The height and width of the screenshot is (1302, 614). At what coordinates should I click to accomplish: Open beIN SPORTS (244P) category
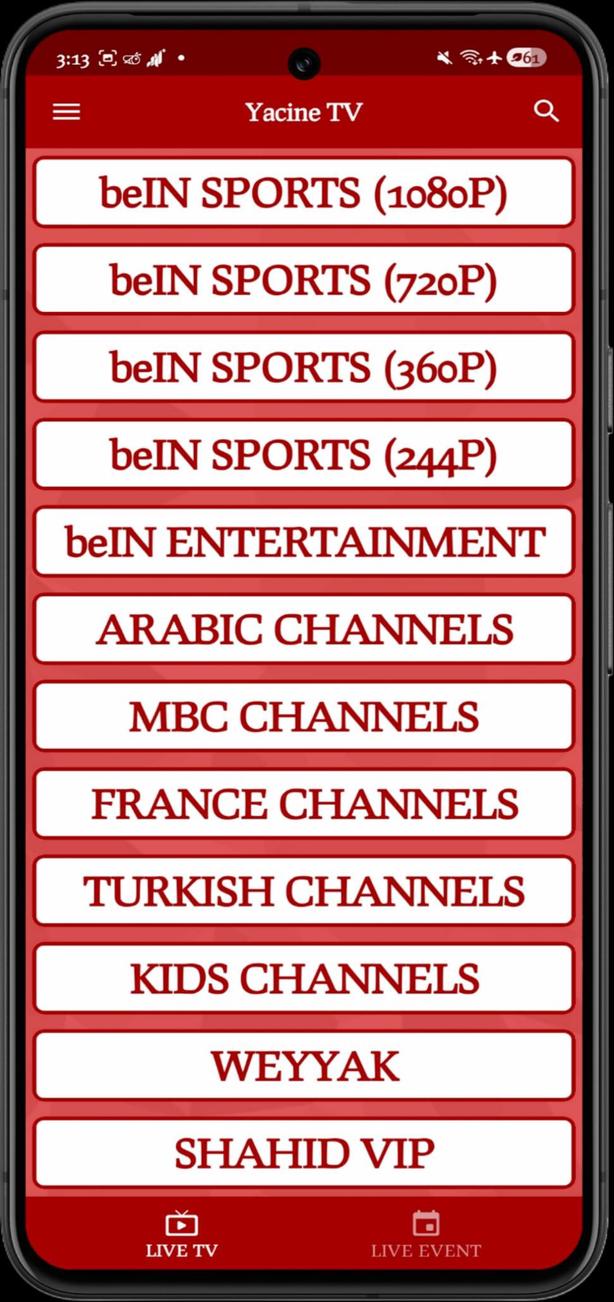[x=304, y=455]
